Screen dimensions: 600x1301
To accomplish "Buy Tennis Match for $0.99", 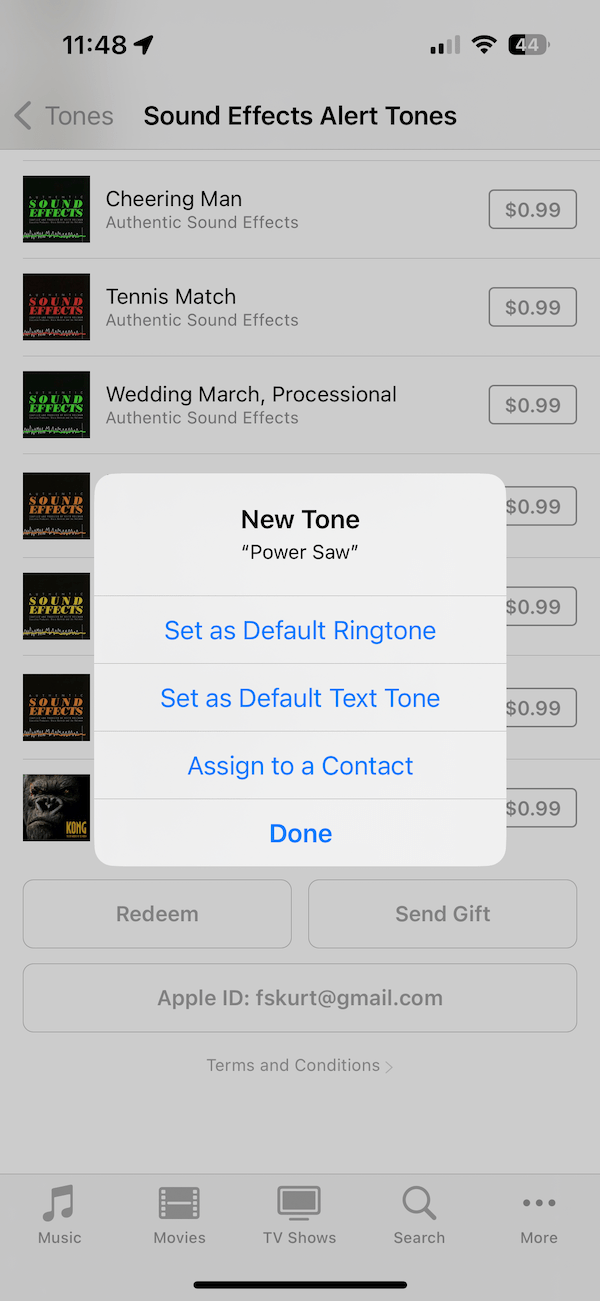I will [532, 307].
